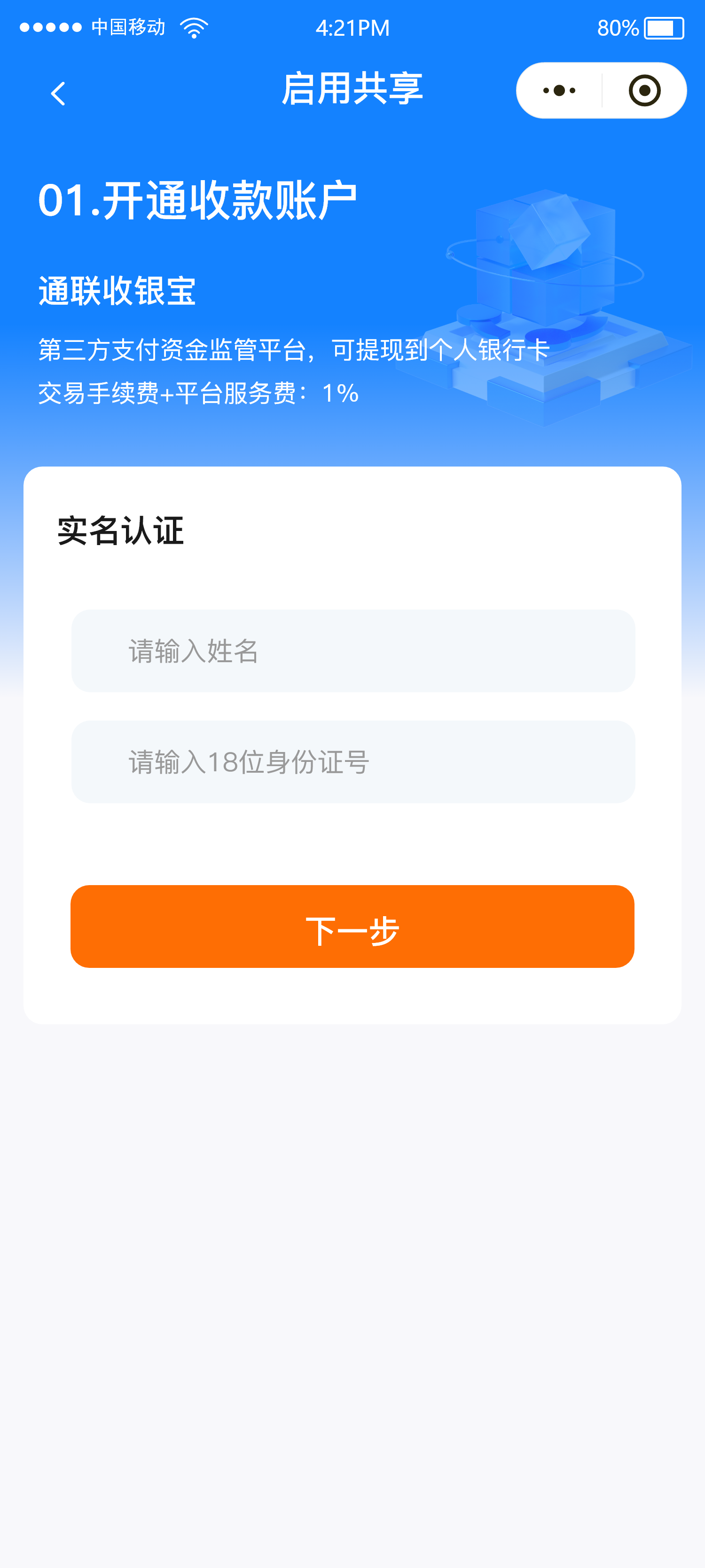Tap the 下一步 button
The width and height of the screenshot is (705, 1568).
352,926
